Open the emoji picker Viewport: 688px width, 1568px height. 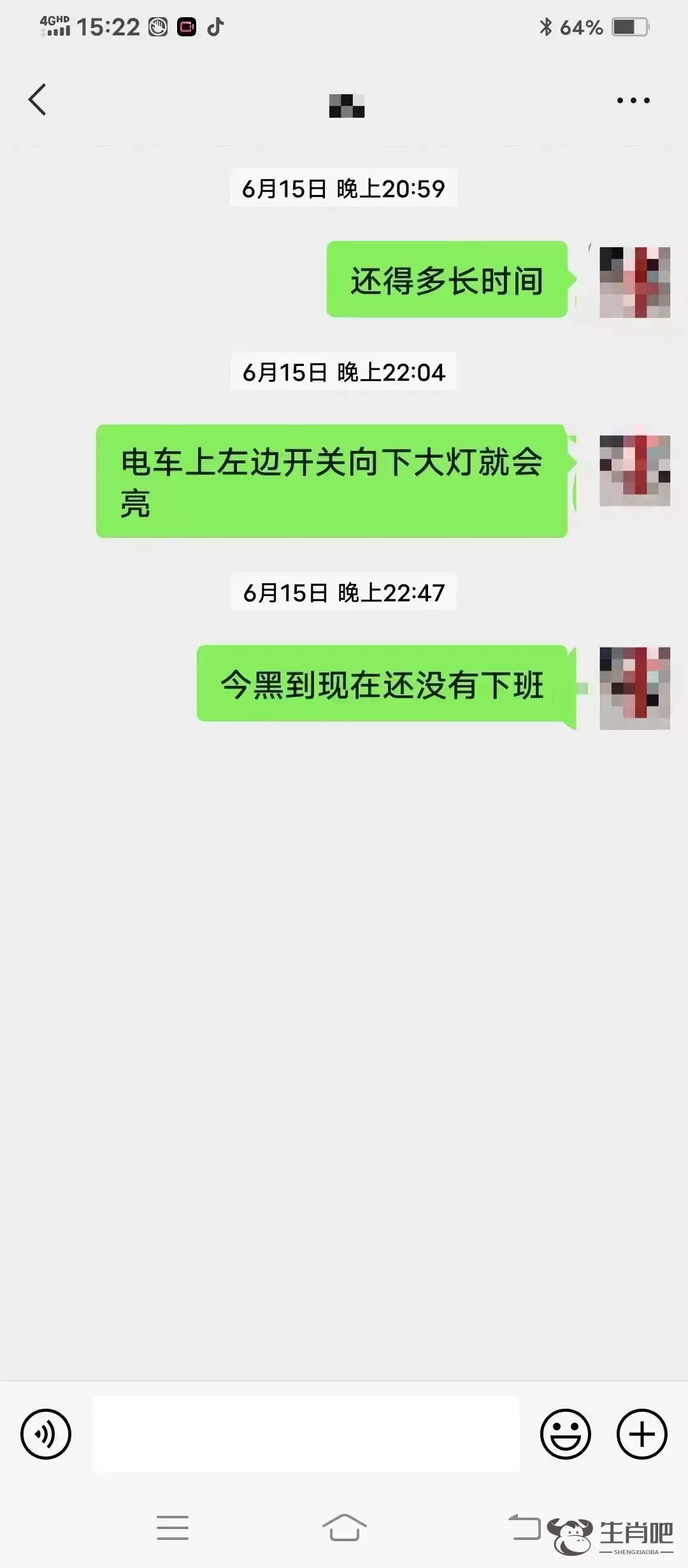[565, 1434]
